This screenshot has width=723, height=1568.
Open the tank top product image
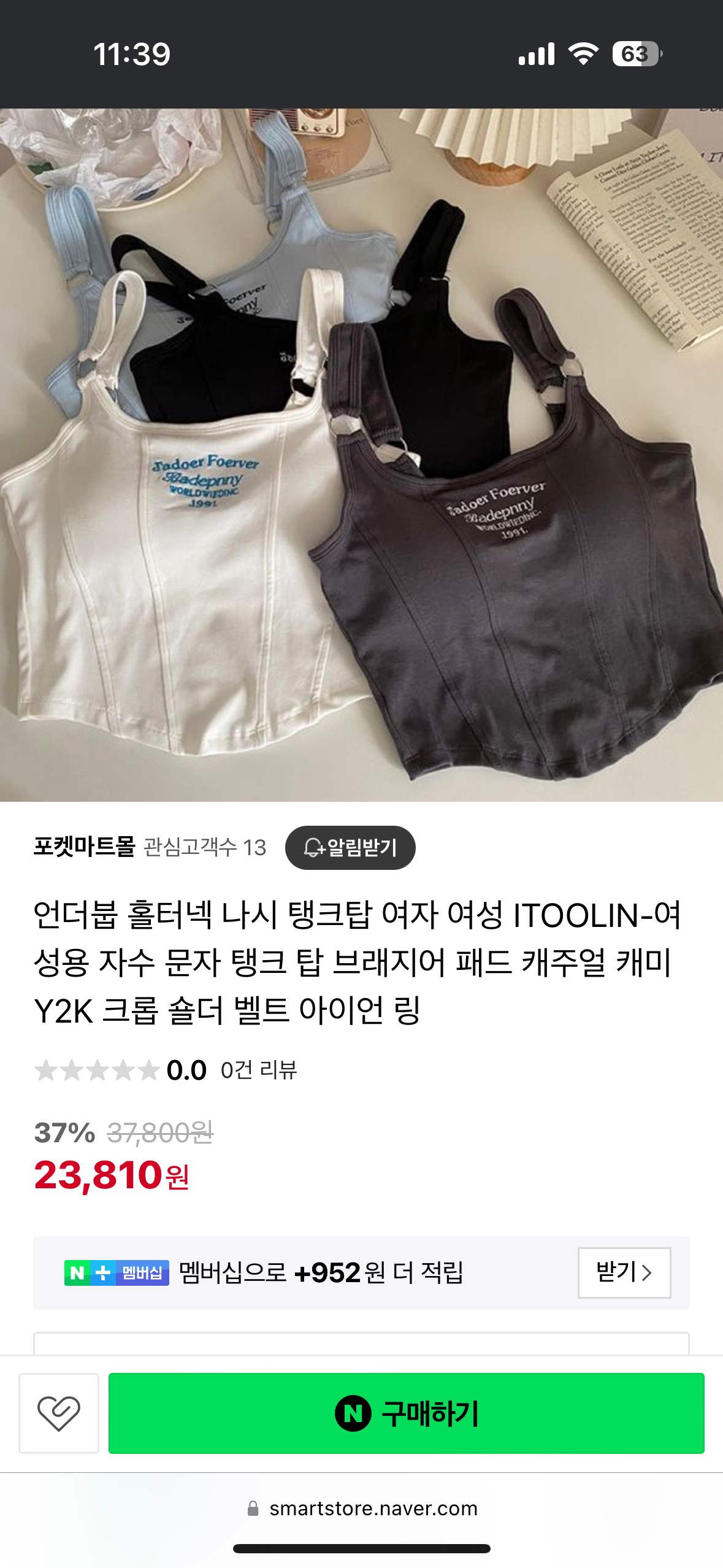click(361, 455)
